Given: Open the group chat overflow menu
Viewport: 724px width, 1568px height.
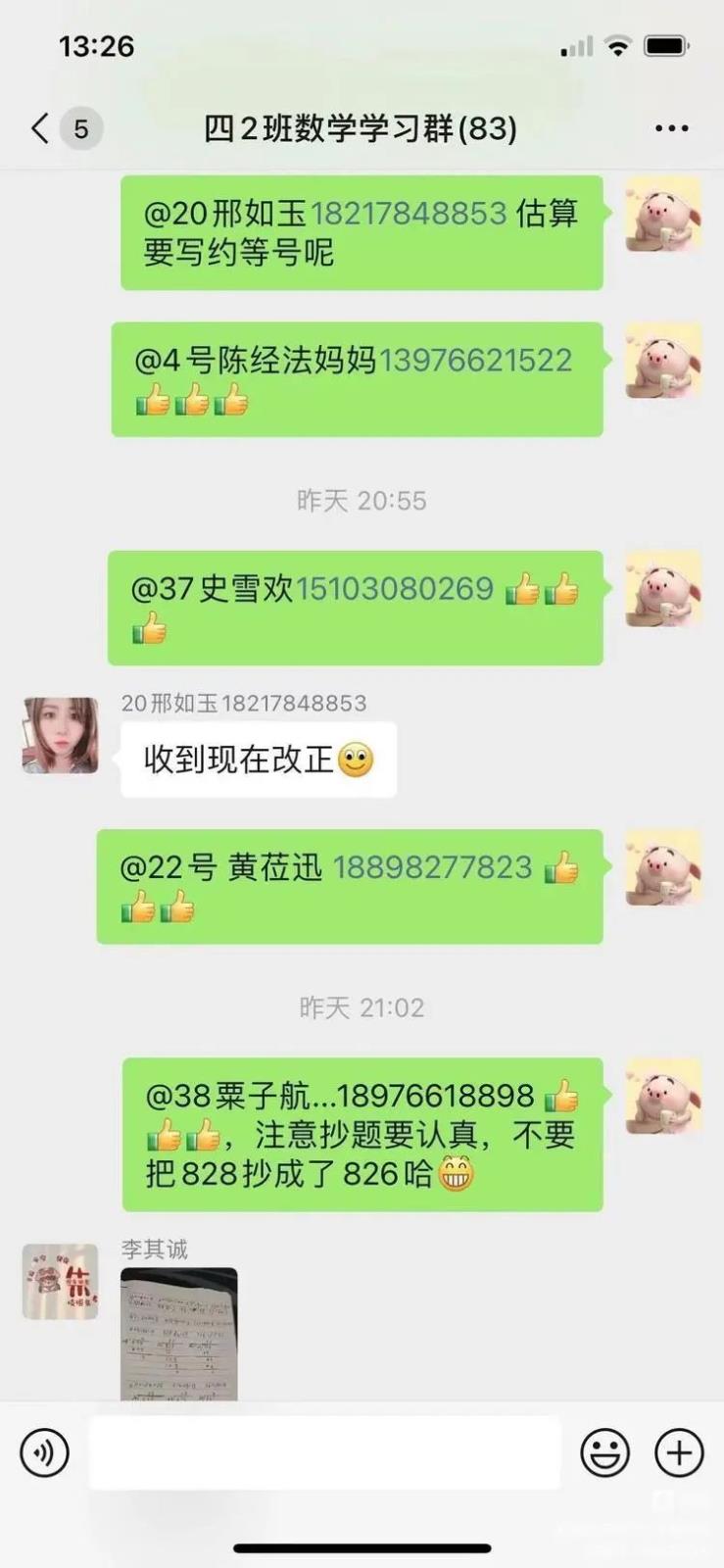Looking at the screenshot, I should 671,128.
